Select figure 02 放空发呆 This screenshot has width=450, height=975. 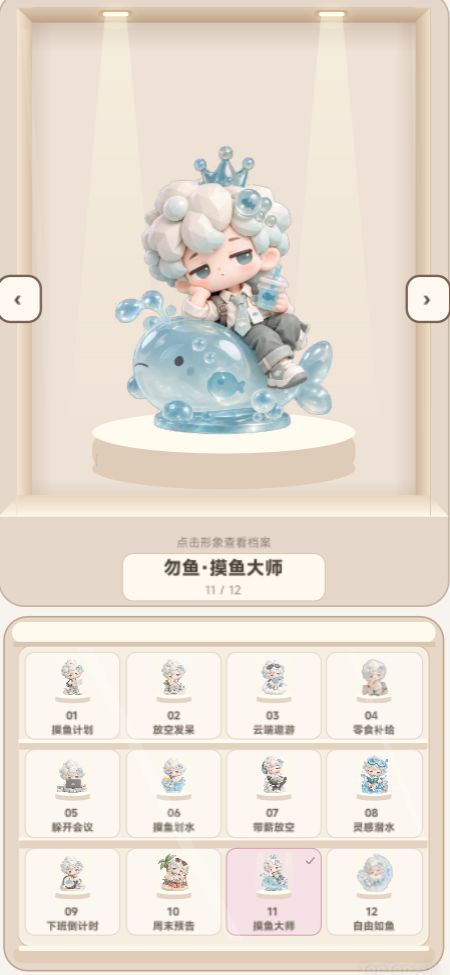(x=173, y=695)
